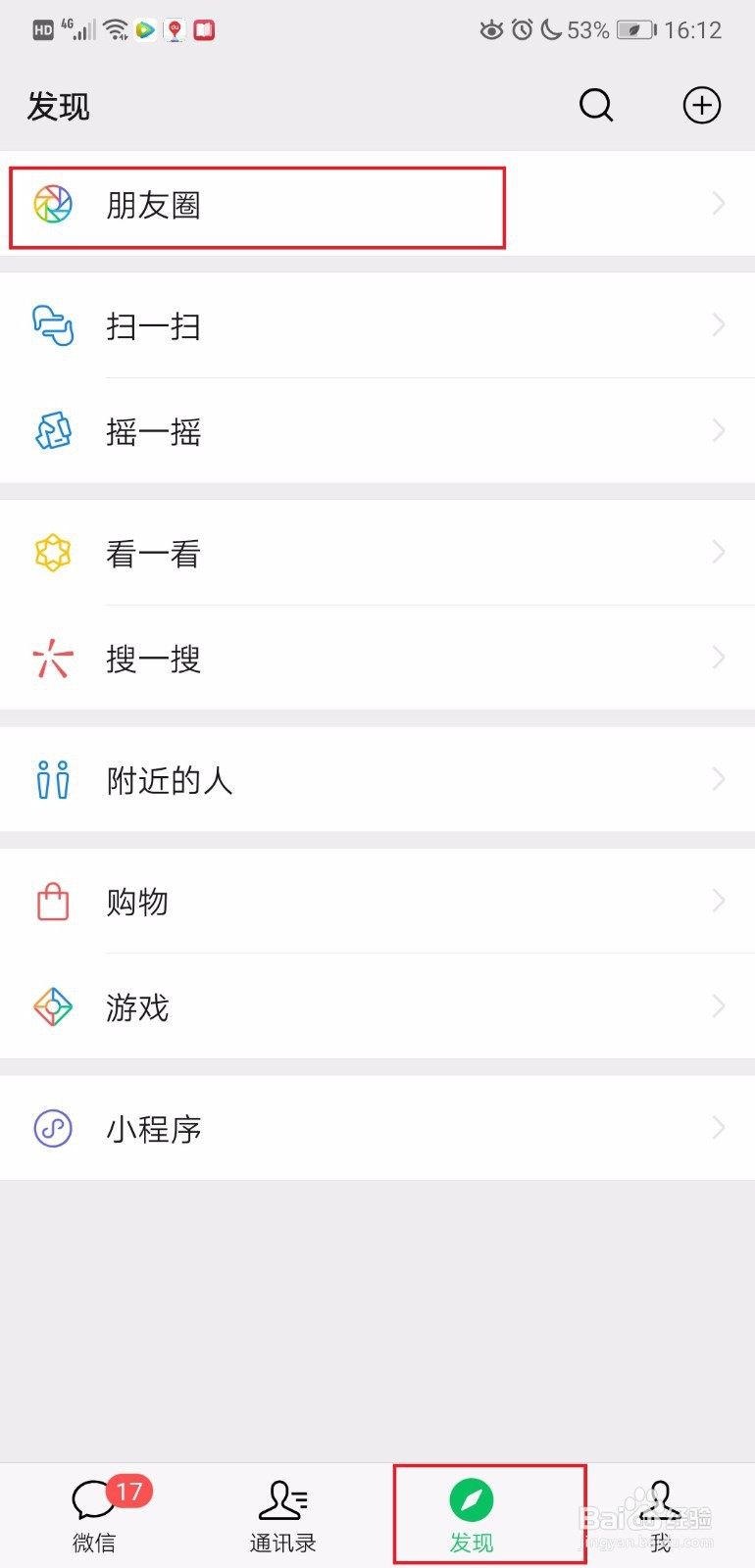Screen dimensions: 755x1568
Task: Open 购物 shopping
Action: [x=377, y=902]
